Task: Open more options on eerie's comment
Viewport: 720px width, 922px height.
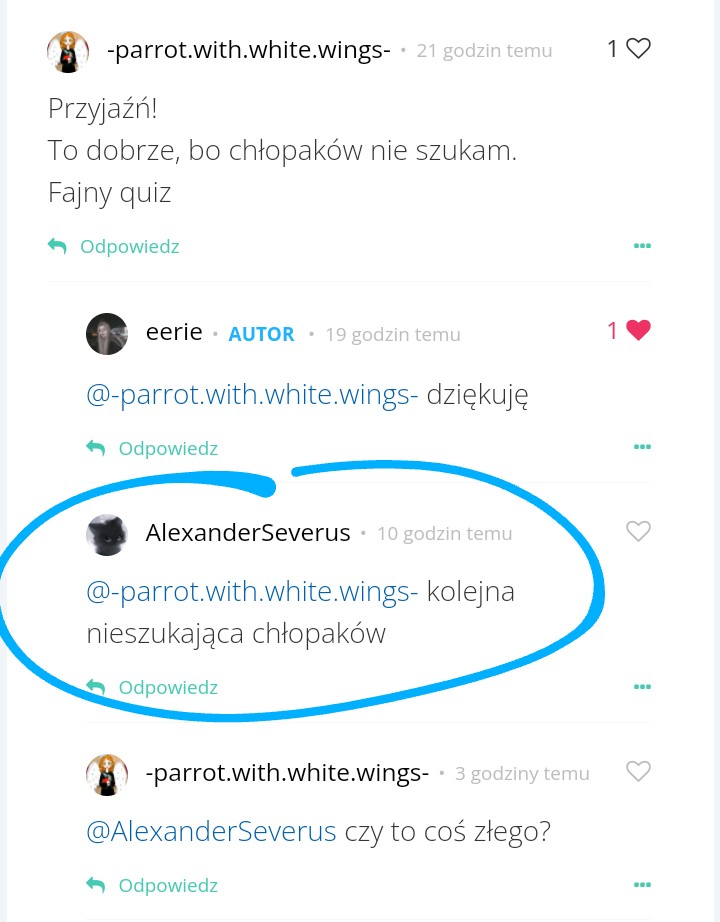Action: click(642, 447)
